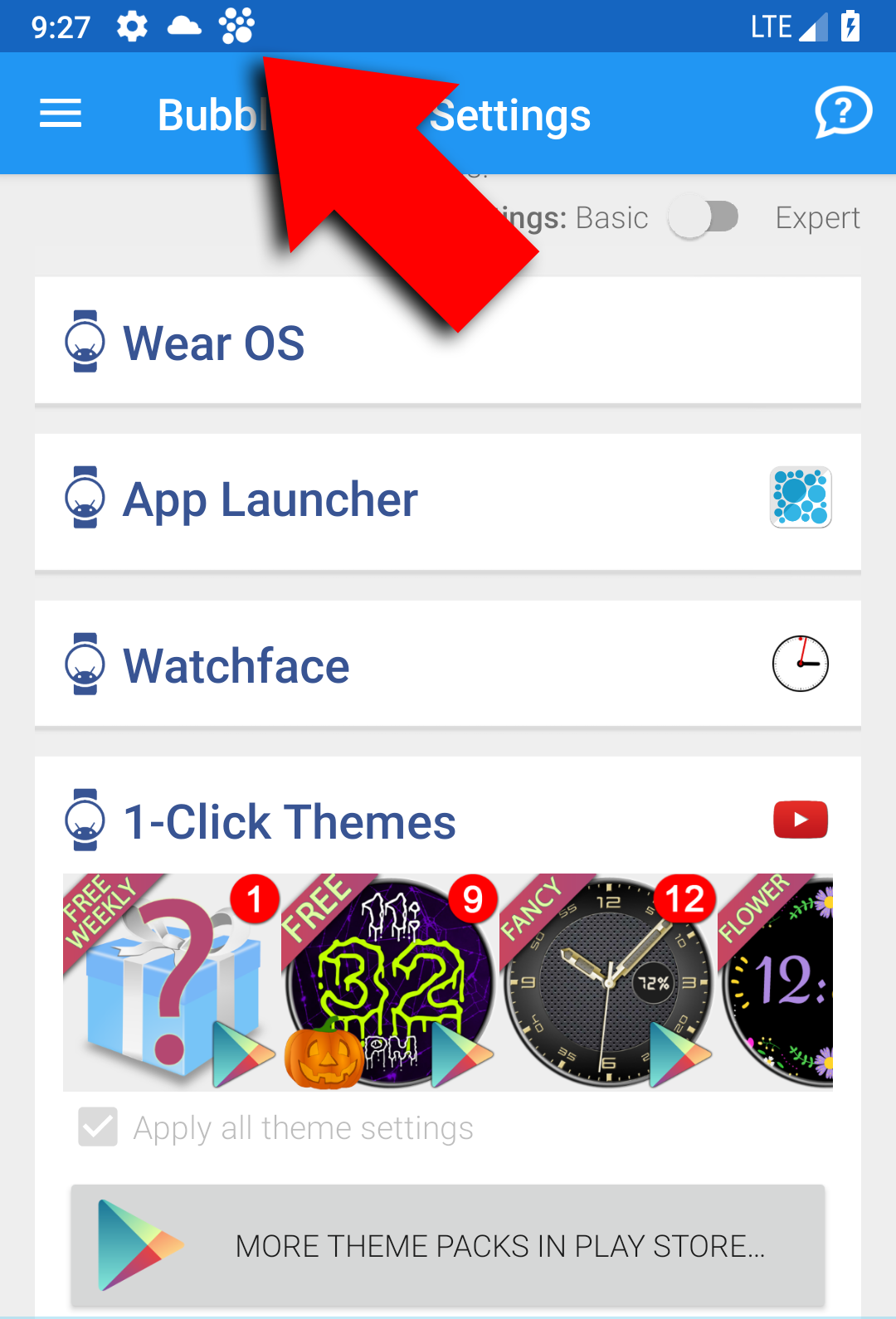Image resolution: width=896 pixels, height=1319 pixels.
Task: Toggle settings from Basic to Expert
Action: point(704,218)
